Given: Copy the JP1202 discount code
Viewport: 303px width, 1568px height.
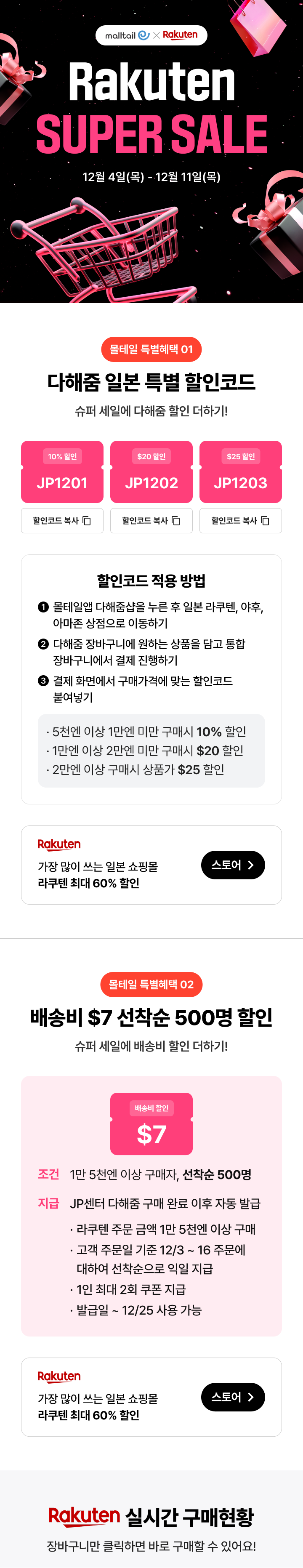Looking at the screenshot, I should (151, 520).
